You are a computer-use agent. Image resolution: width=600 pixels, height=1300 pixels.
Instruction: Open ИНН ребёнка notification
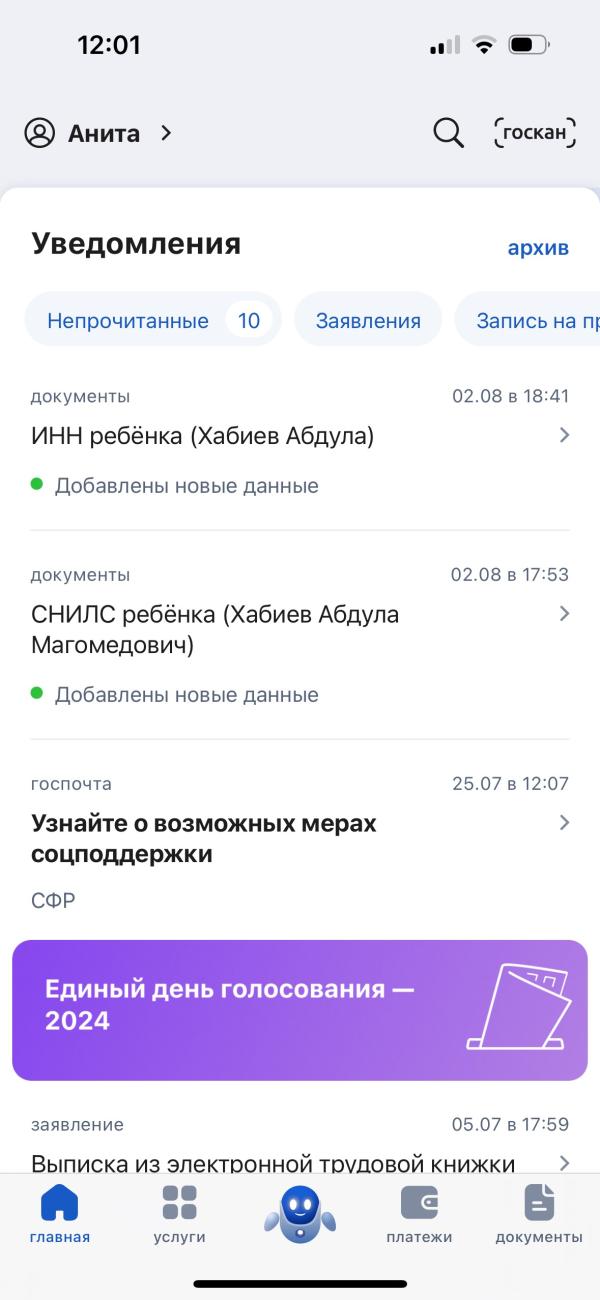point(300,437)
